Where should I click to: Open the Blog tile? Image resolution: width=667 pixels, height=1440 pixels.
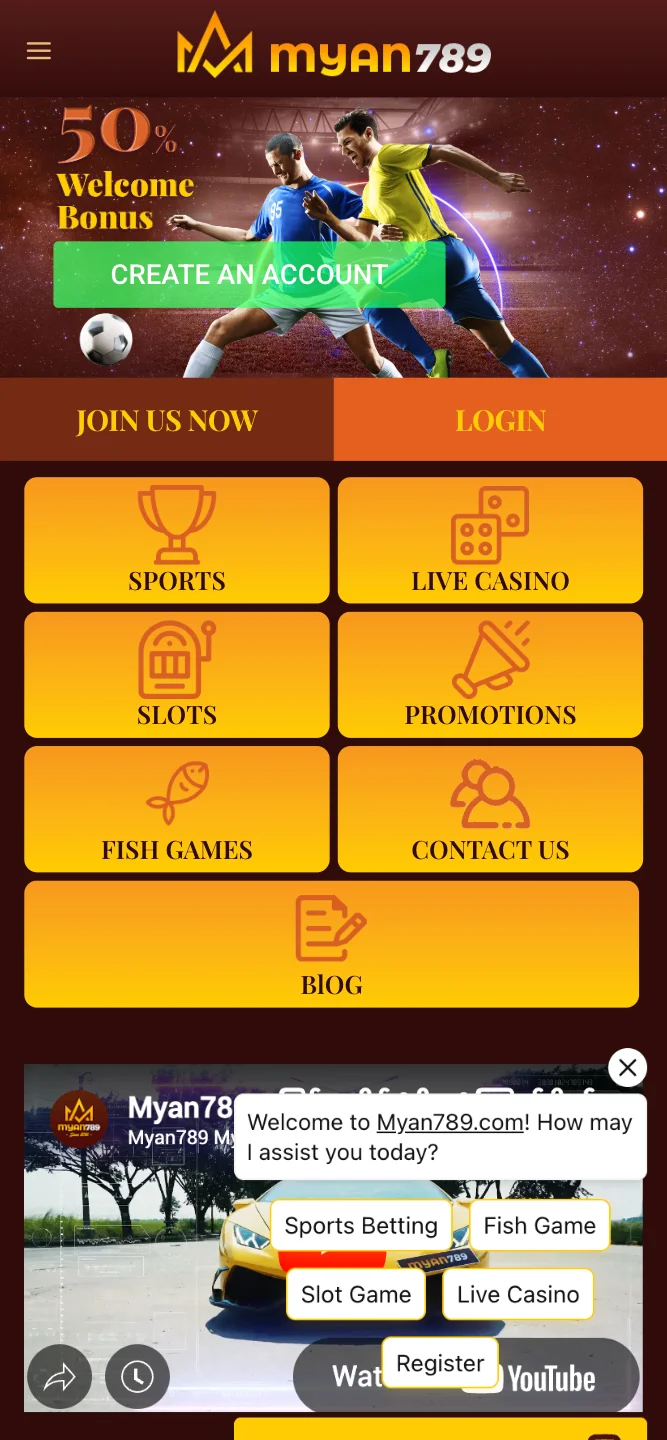tap(332, 944)
